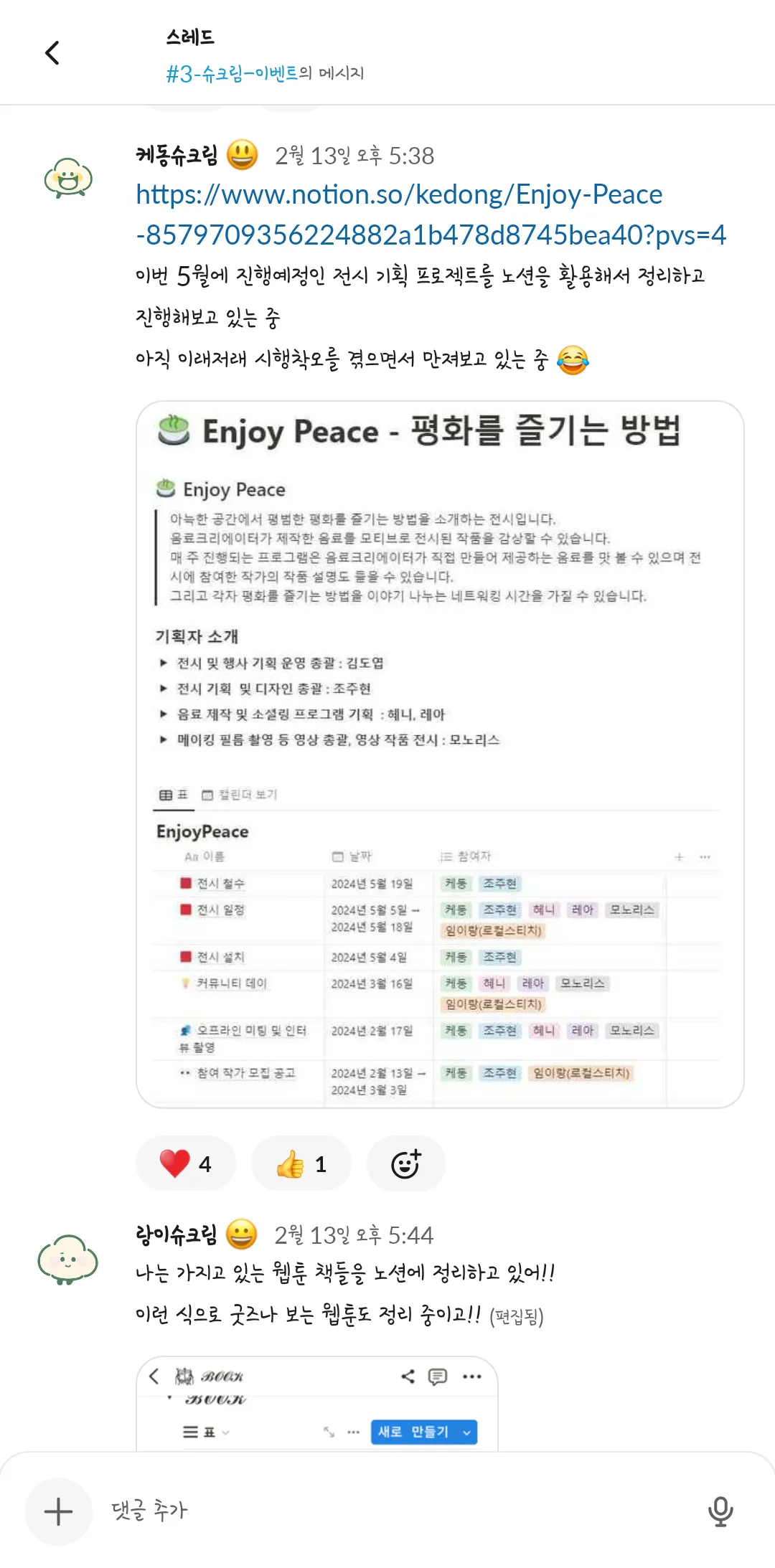Add a new emoji reaction

click(406, 1163)
